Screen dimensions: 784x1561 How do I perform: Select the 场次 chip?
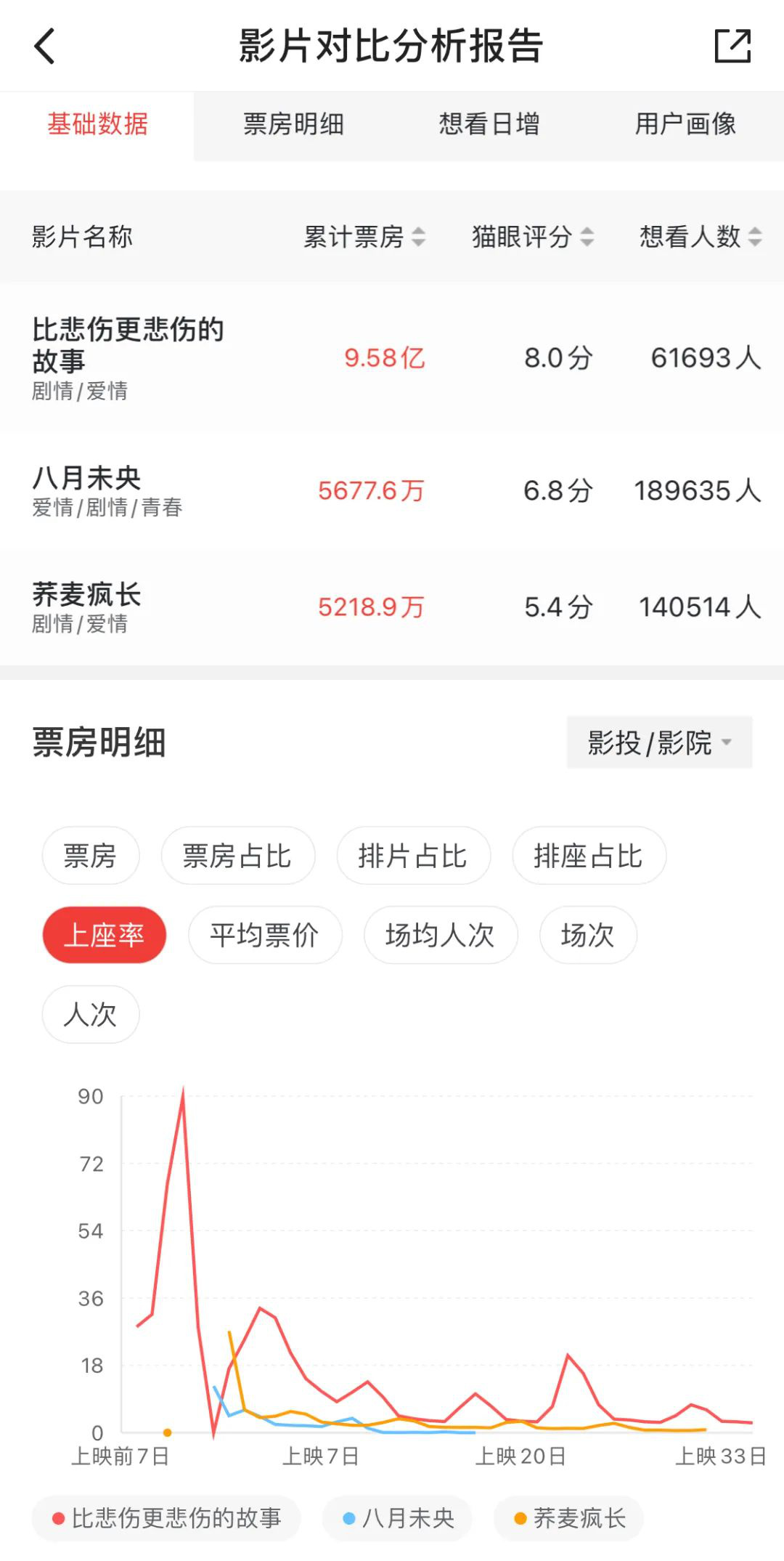click(588, 935)
